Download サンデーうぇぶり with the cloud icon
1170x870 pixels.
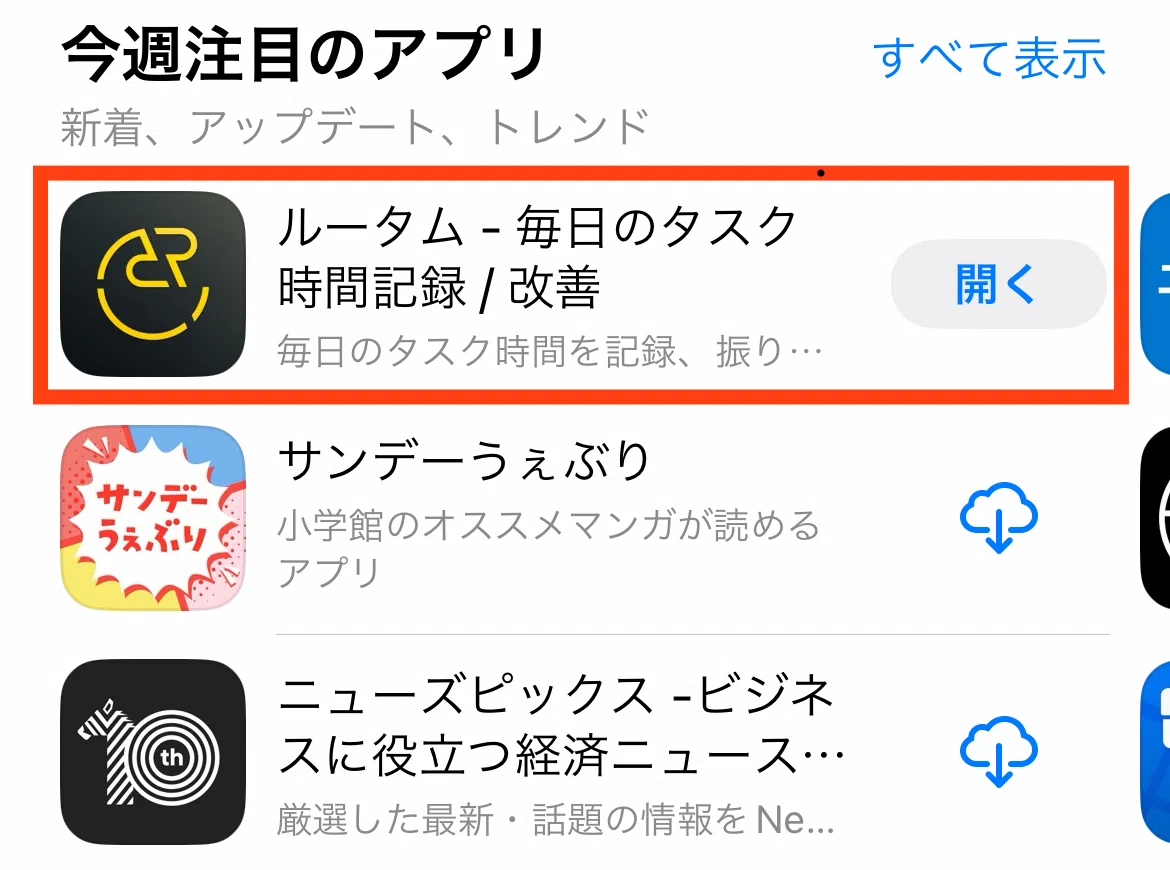coord(998,517)
